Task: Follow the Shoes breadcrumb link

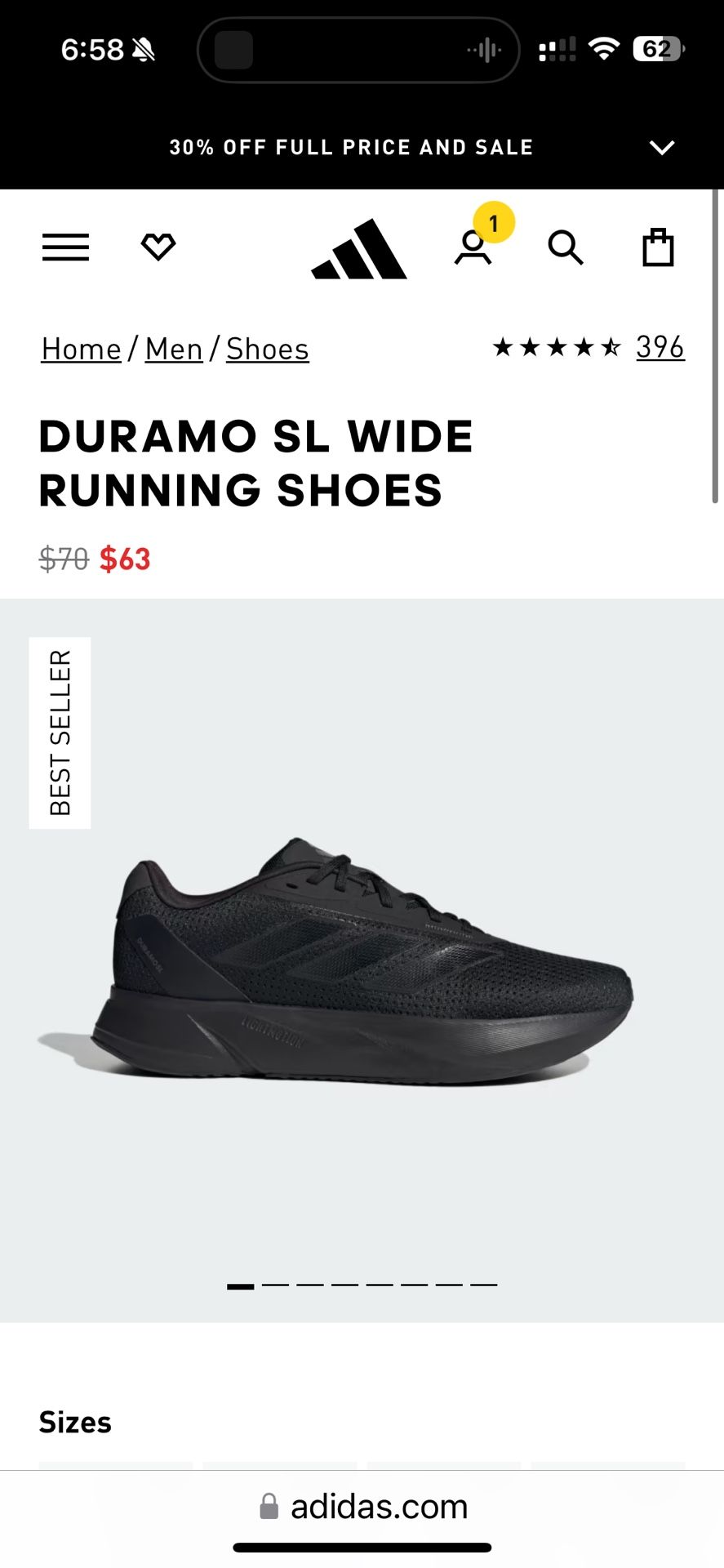Action: pos(268,349)
